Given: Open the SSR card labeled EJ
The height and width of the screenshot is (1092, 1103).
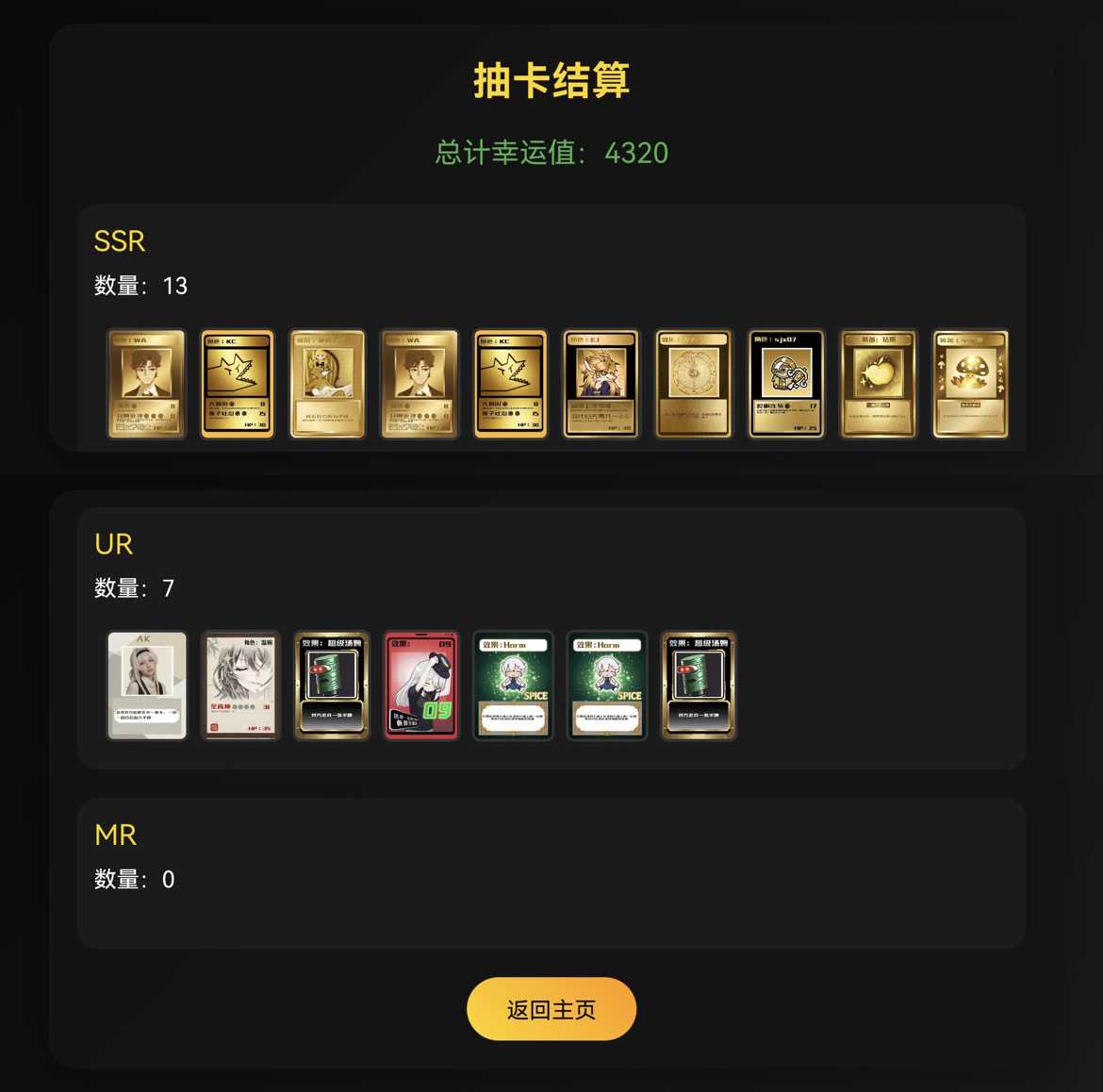Looking at the screenshot, I should coord(601,384).
